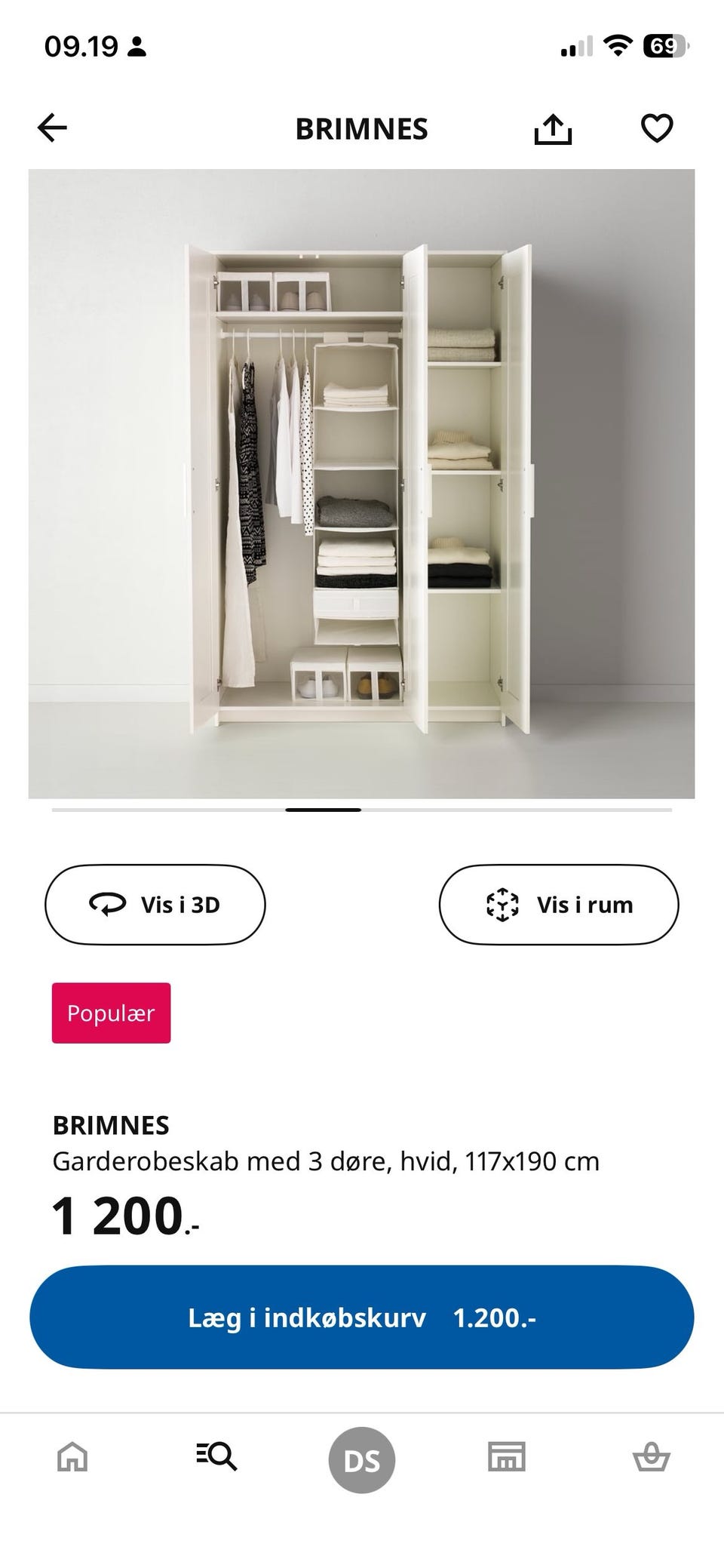Open the shopping basket icon

click(x=652, y=1459)
